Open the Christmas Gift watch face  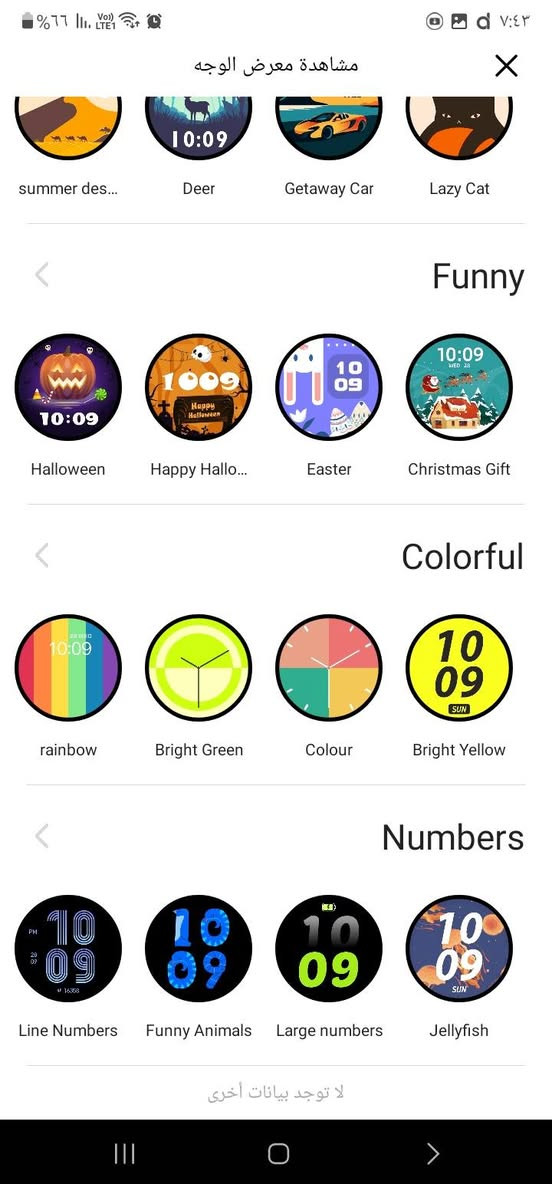coord(459,387)
